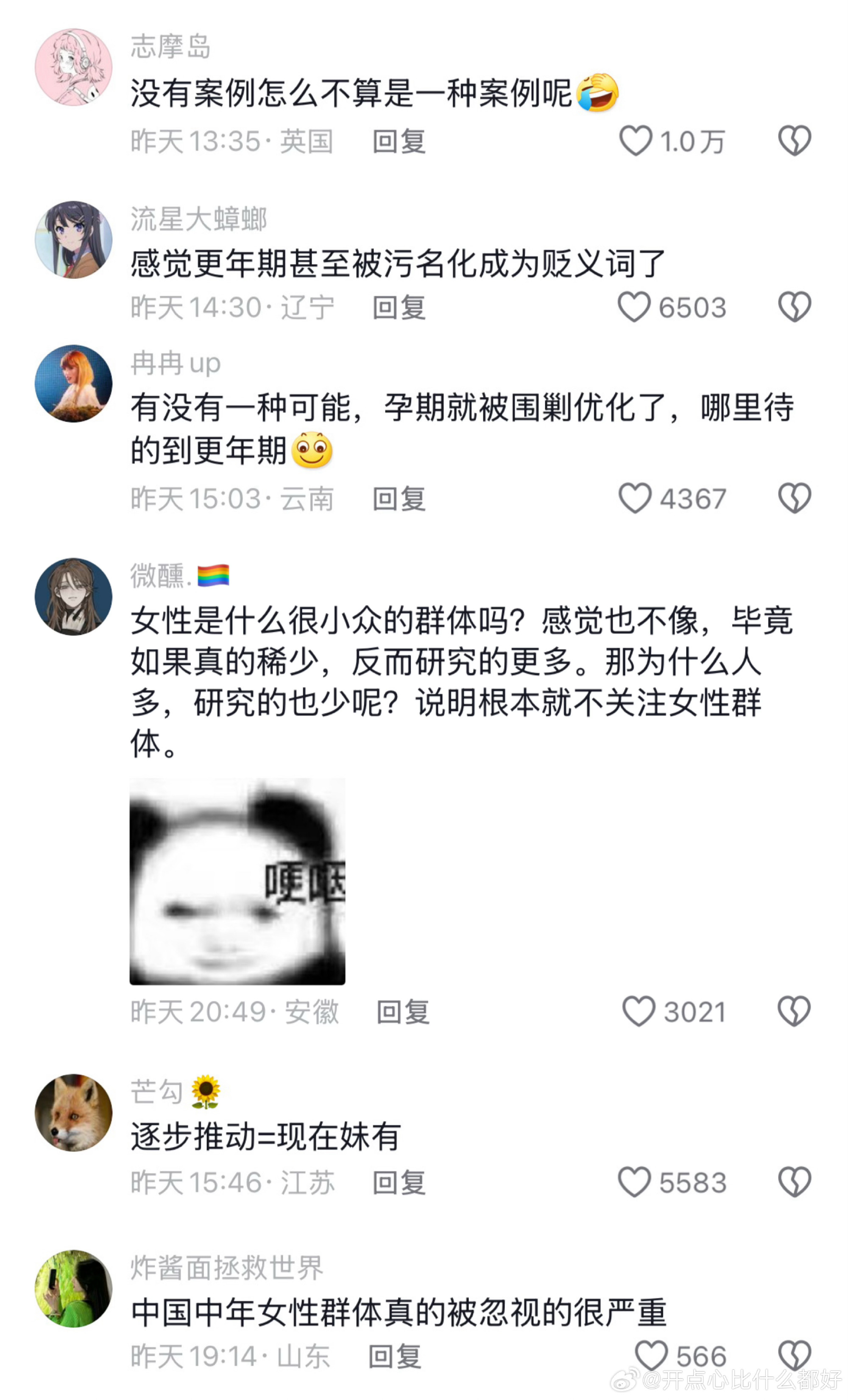The height and width of the screenshot is (1400, 848).
Task: View 冉冉 up's profile avatar
Action: (x=74, y=384)
